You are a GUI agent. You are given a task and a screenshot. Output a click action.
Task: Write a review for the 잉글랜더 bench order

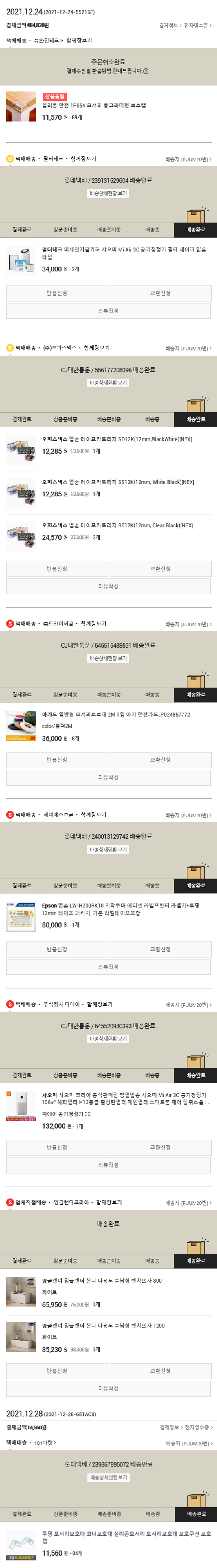[108, 1388]
